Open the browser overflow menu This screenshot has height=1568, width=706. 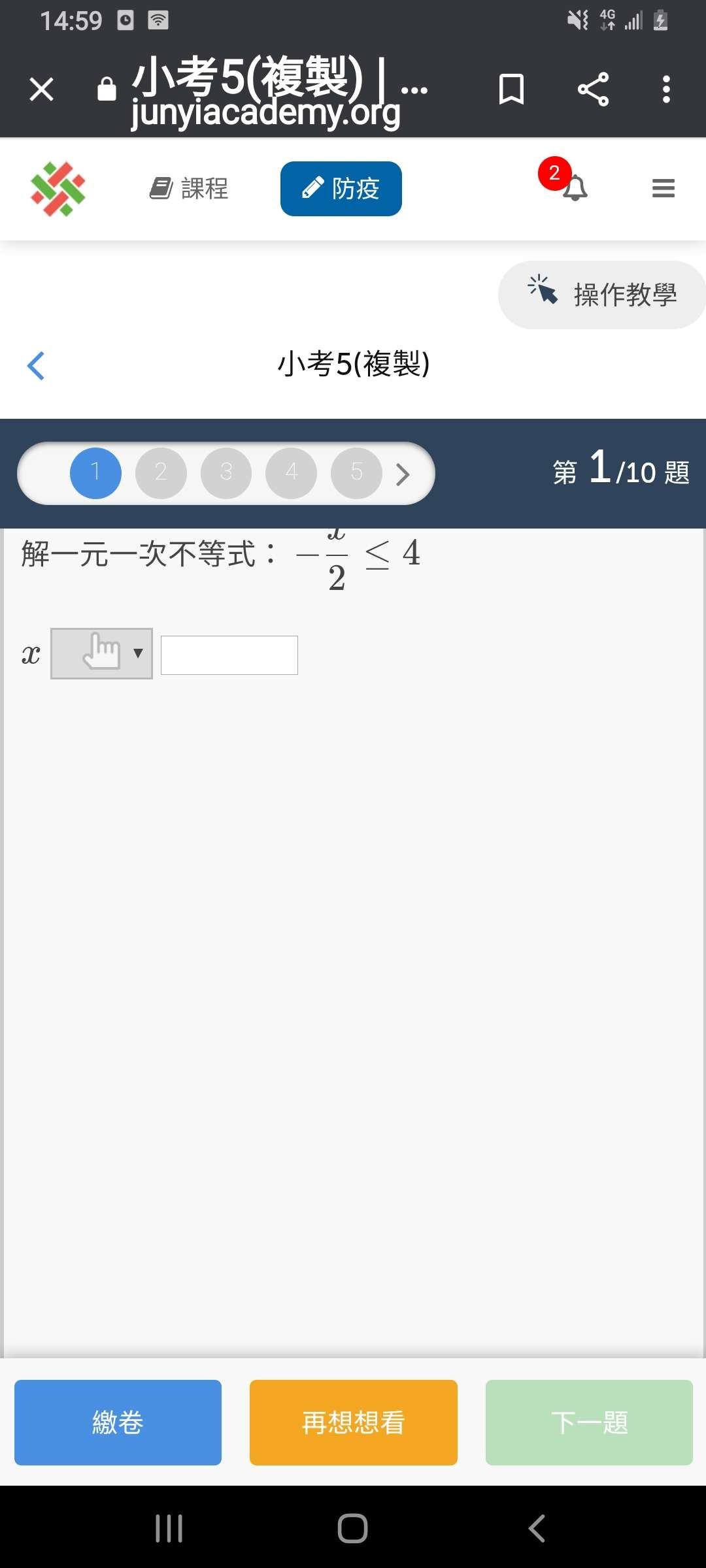(666, 90)
